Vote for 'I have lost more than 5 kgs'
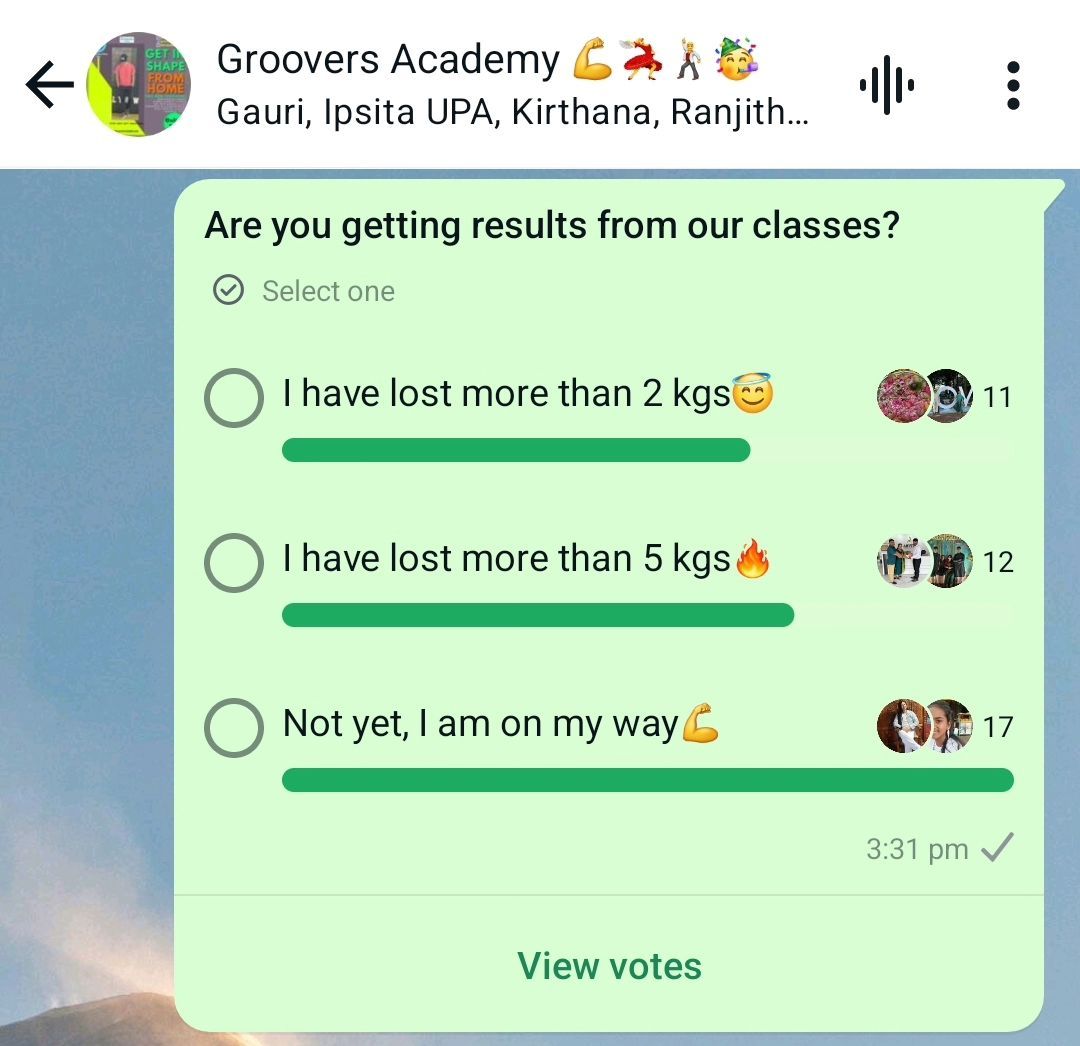Viewport: 1080px width, 1046px height. coord(234,563)
